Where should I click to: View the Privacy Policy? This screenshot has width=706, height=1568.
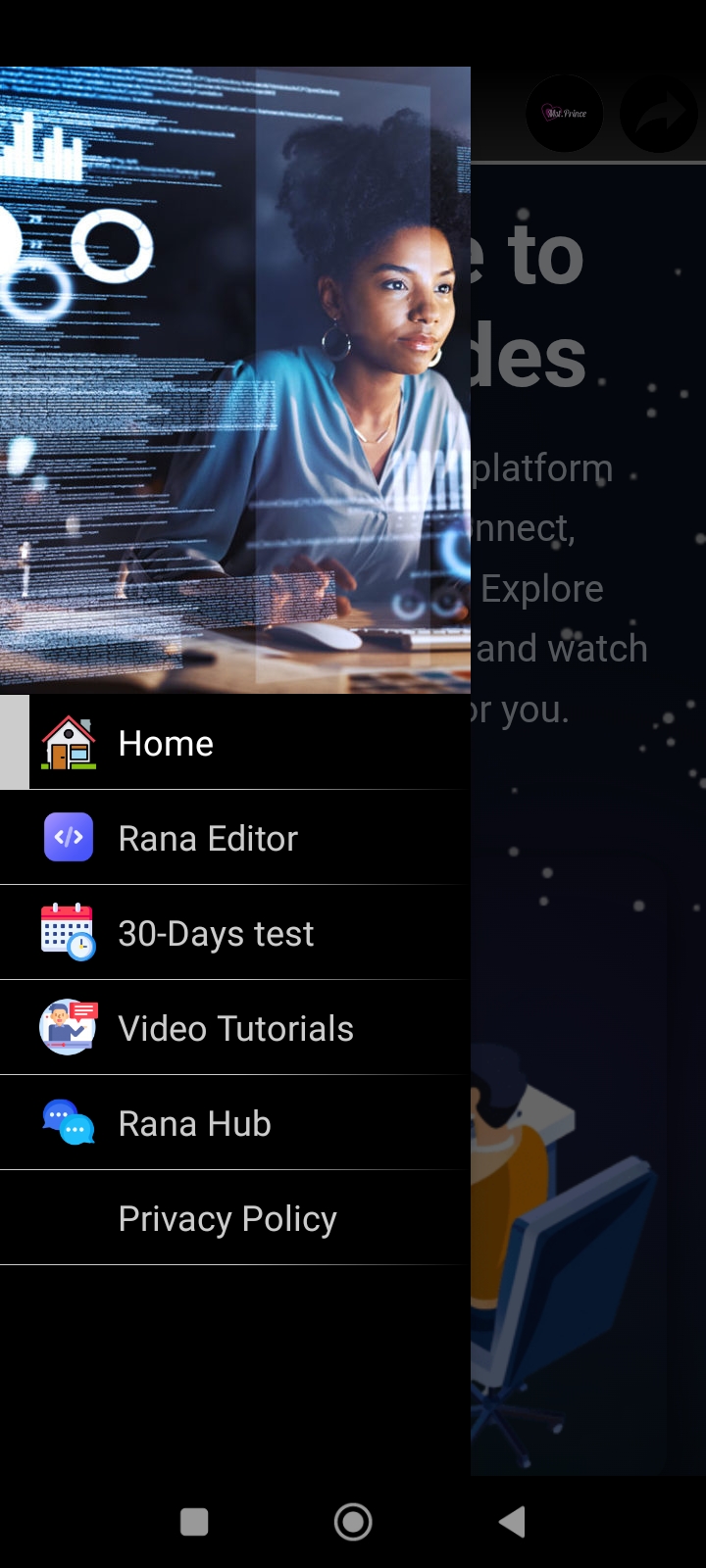(235, 1218)
